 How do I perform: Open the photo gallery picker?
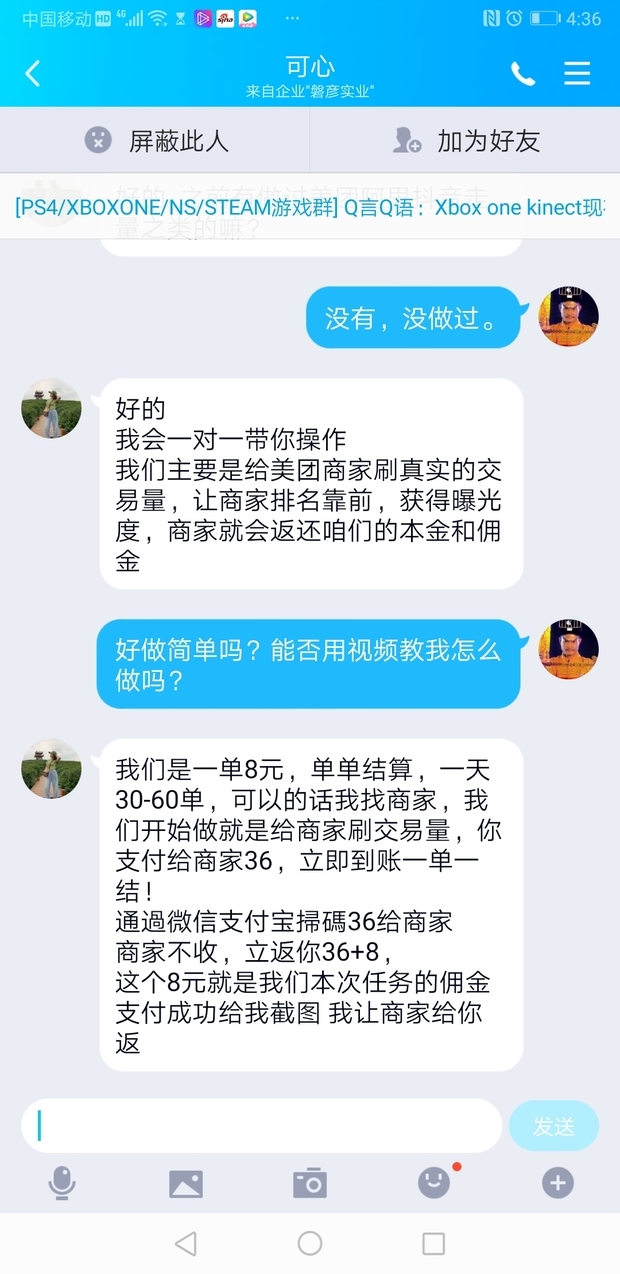point(186,1184)
